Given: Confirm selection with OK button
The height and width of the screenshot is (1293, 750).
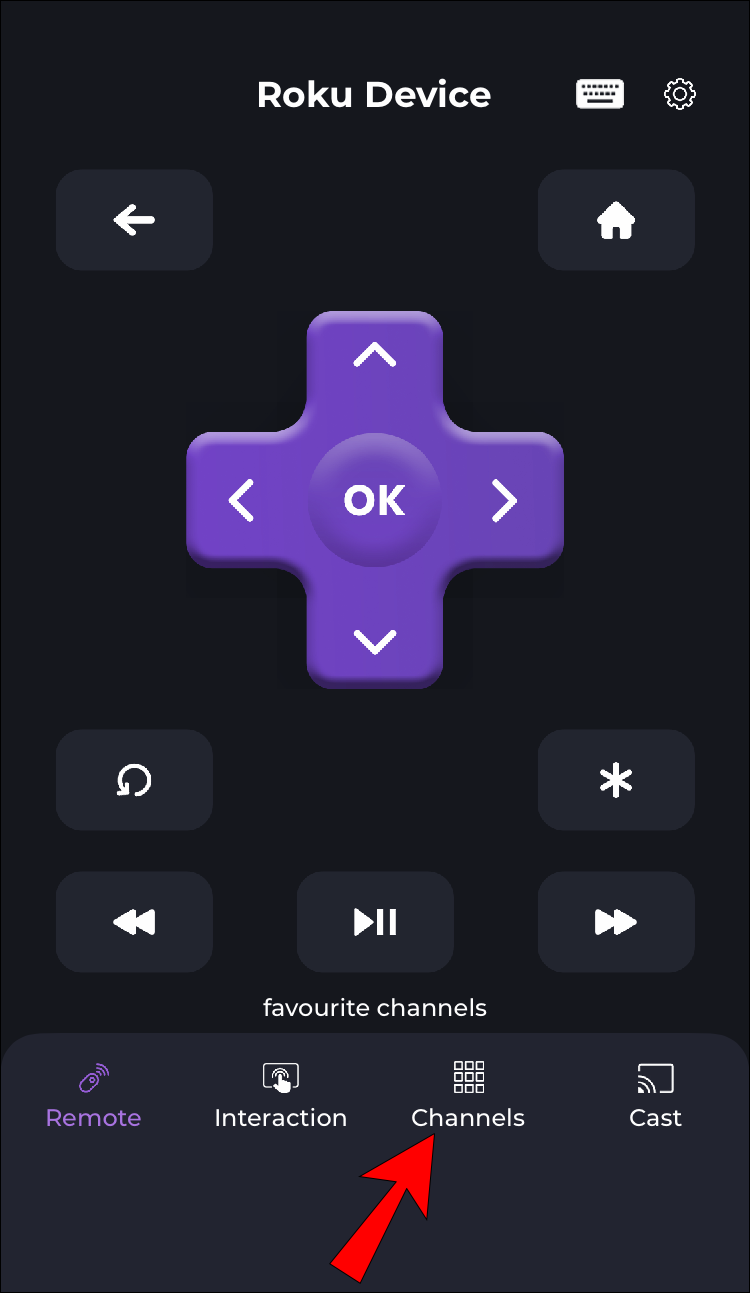Looking at the screenshot, I should point(375,500).
